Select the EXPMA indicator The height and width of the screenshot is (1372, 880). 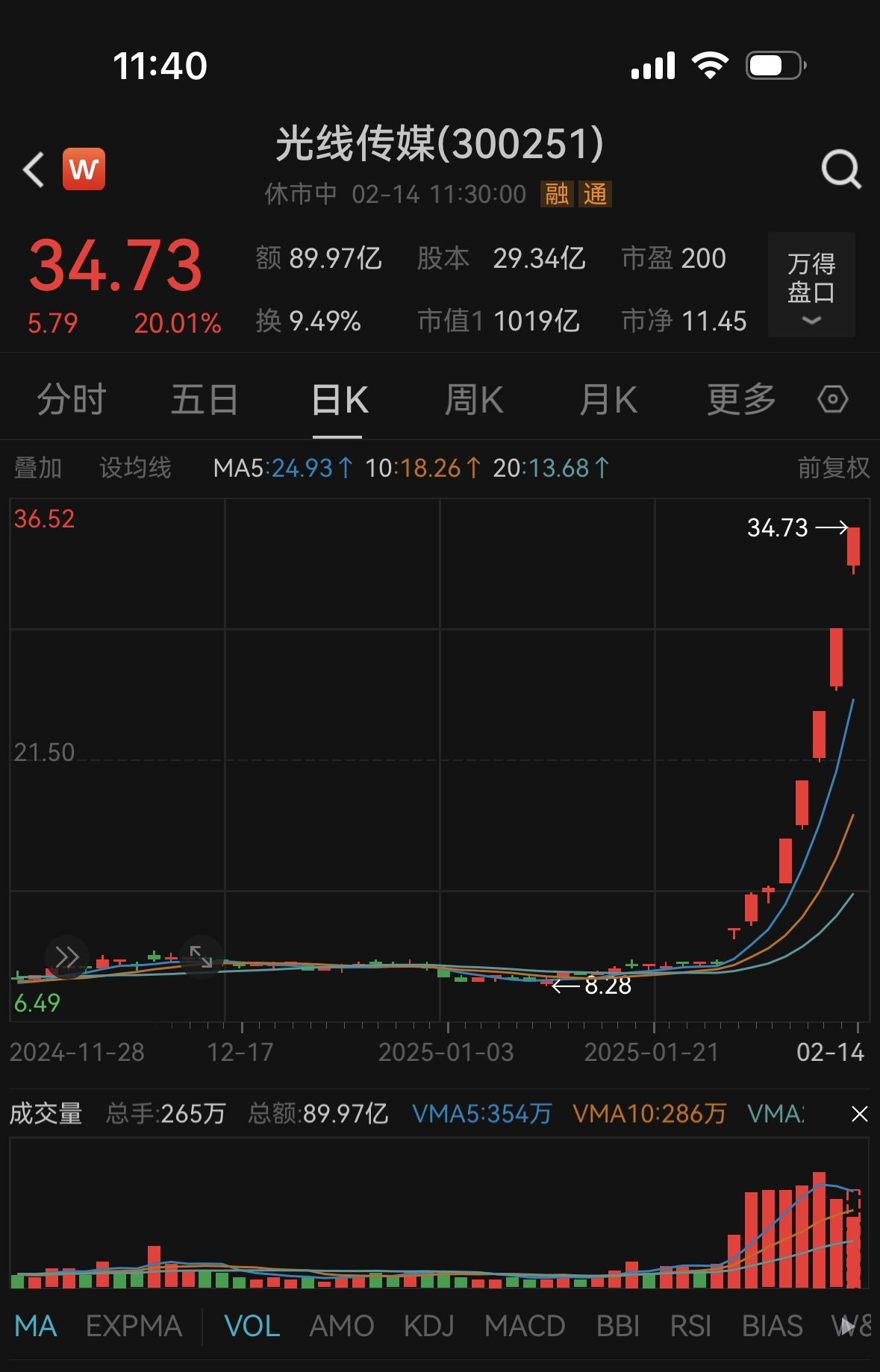134,1326
